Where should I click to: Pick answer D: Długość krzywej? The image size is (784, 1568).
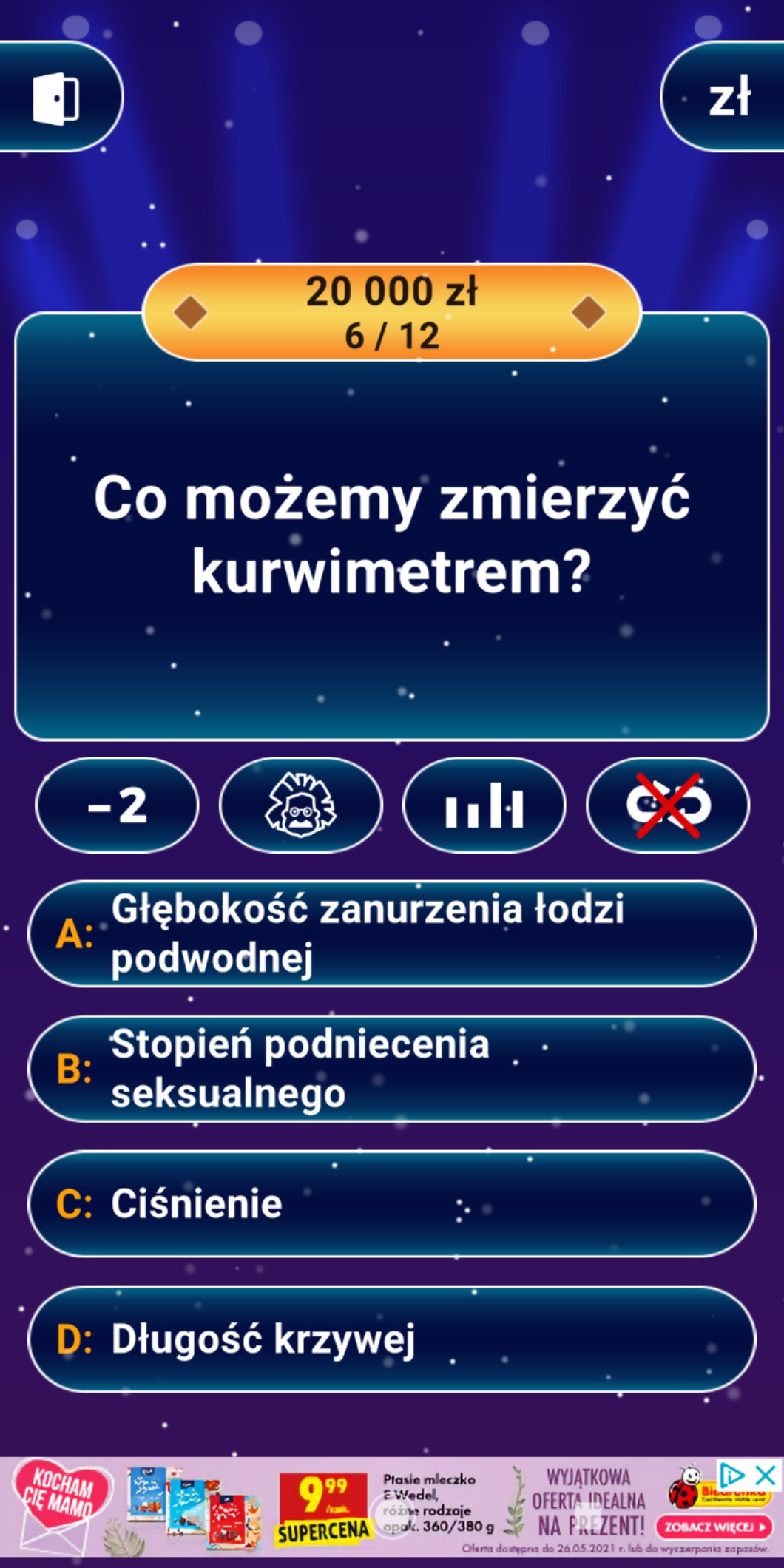coord(392,1339)
